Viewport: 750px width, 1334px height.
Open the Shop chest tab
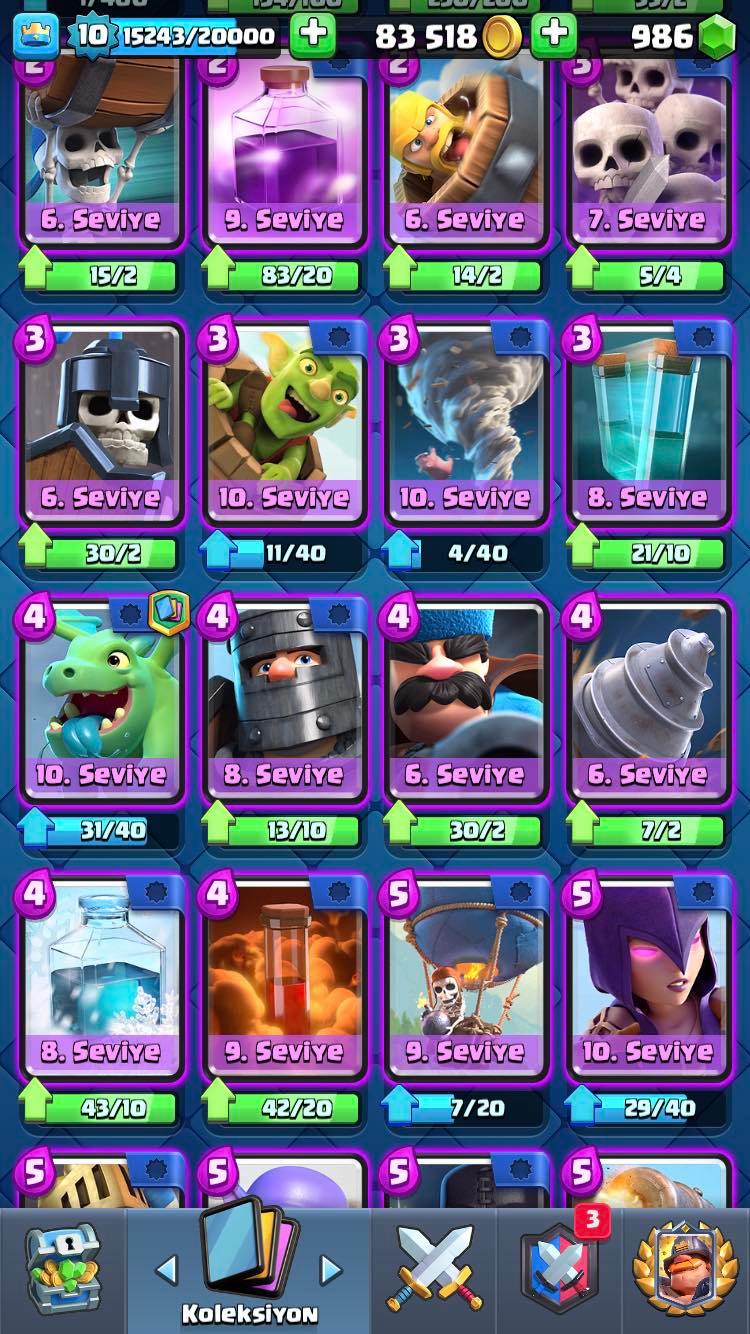(62, 1270)
